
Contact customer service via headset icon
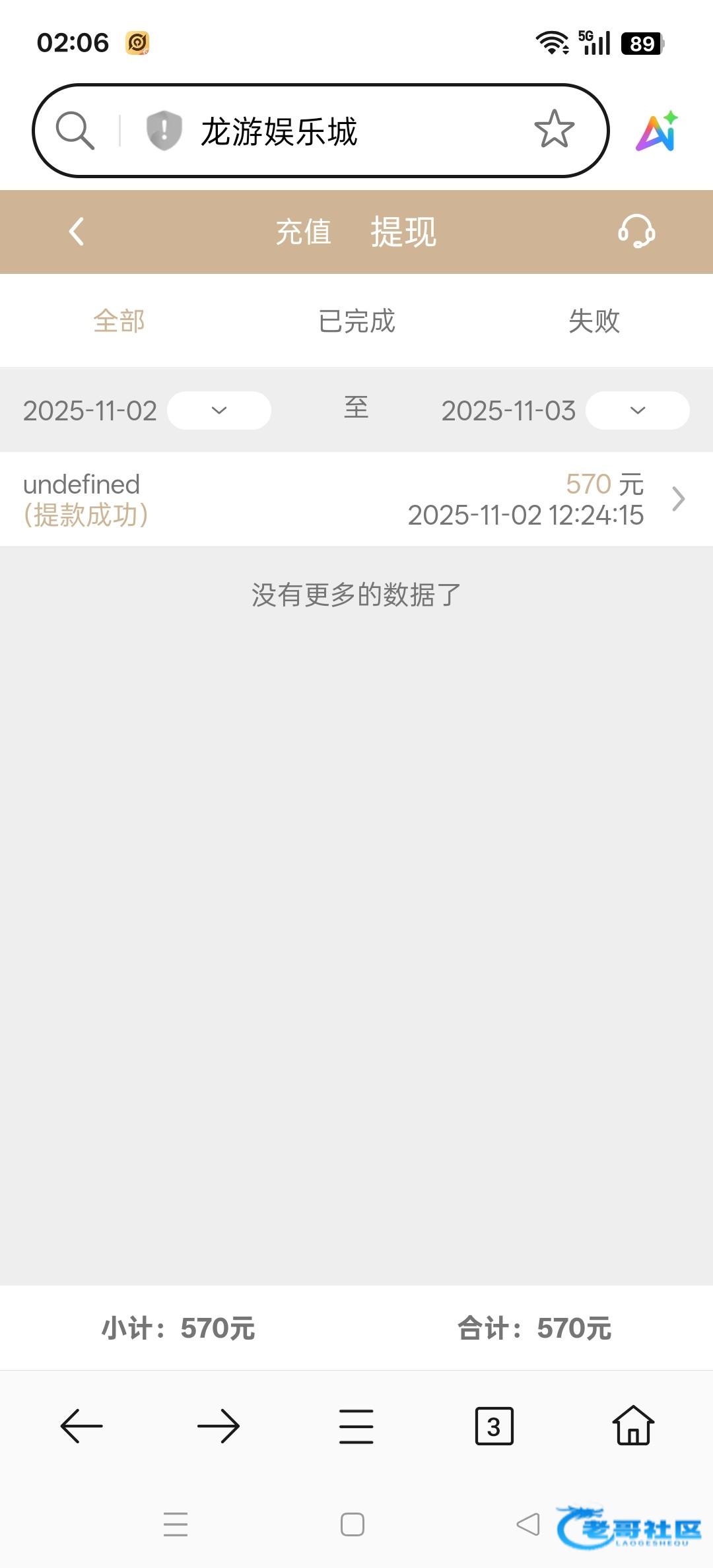(636, 232)
